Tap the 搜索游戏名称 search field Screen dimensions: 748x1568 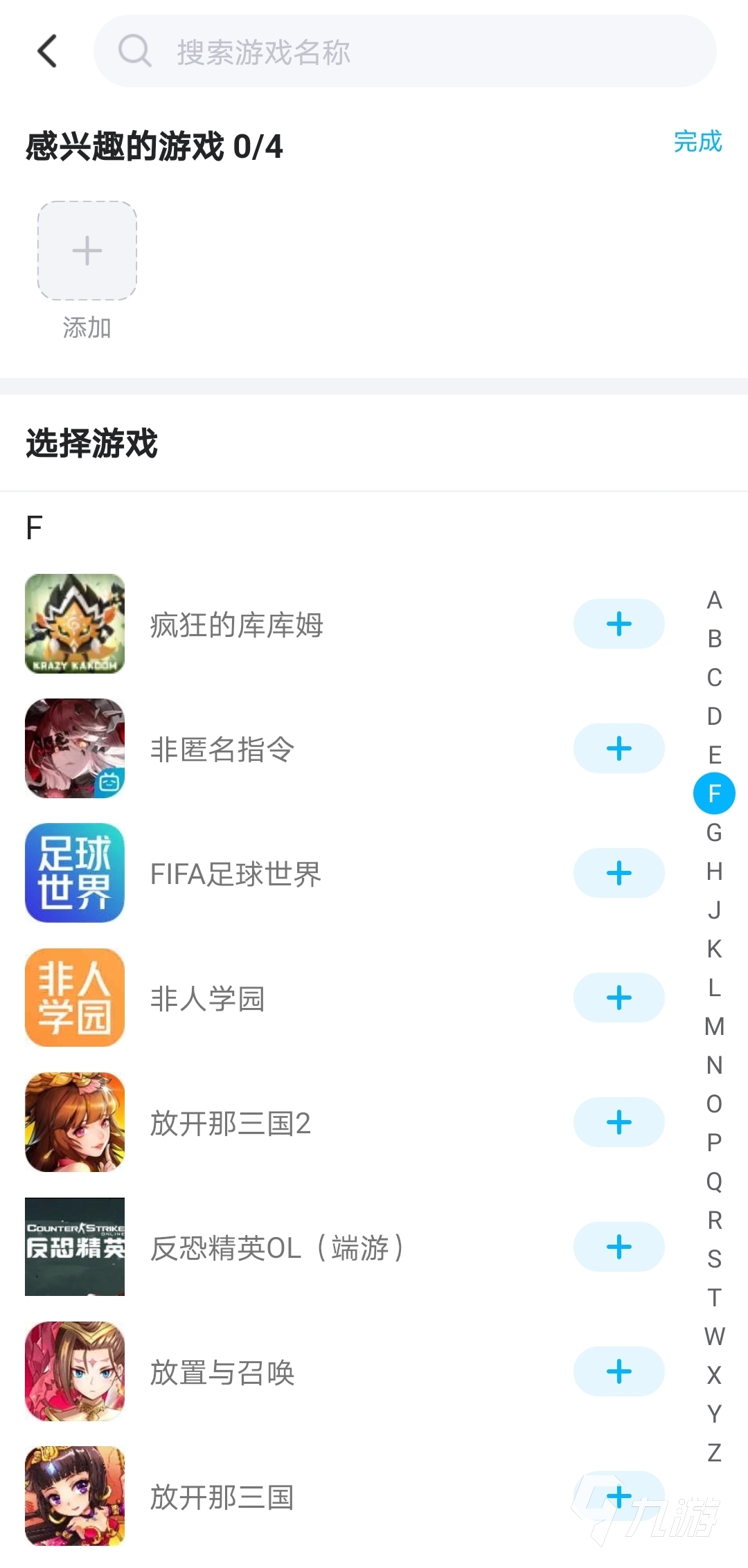click(404, 51)
